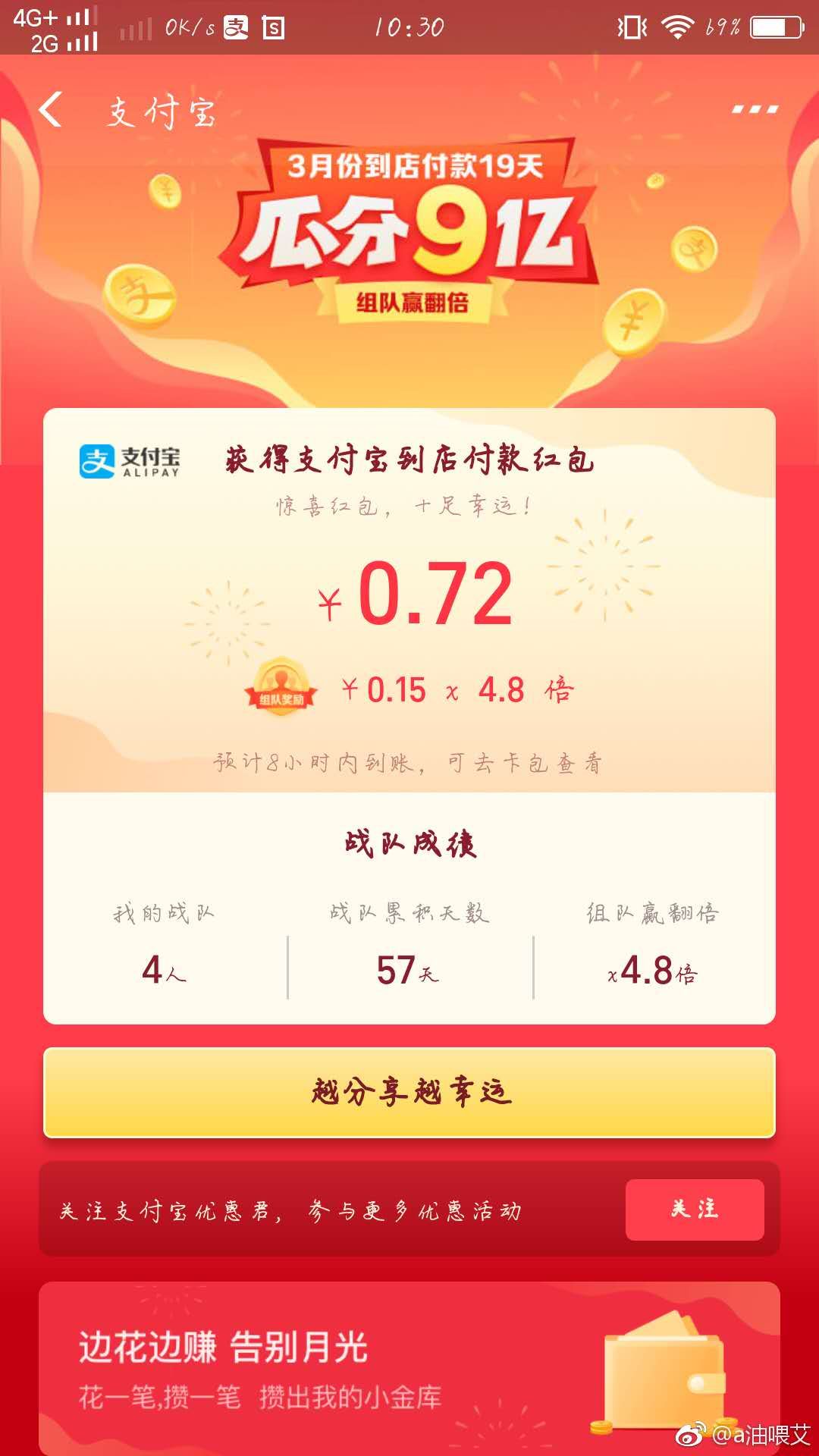Open the 边花边赚 告别月光 banner
Viewport: 819px width, 1456px height.
click(x=409, y=1369)
